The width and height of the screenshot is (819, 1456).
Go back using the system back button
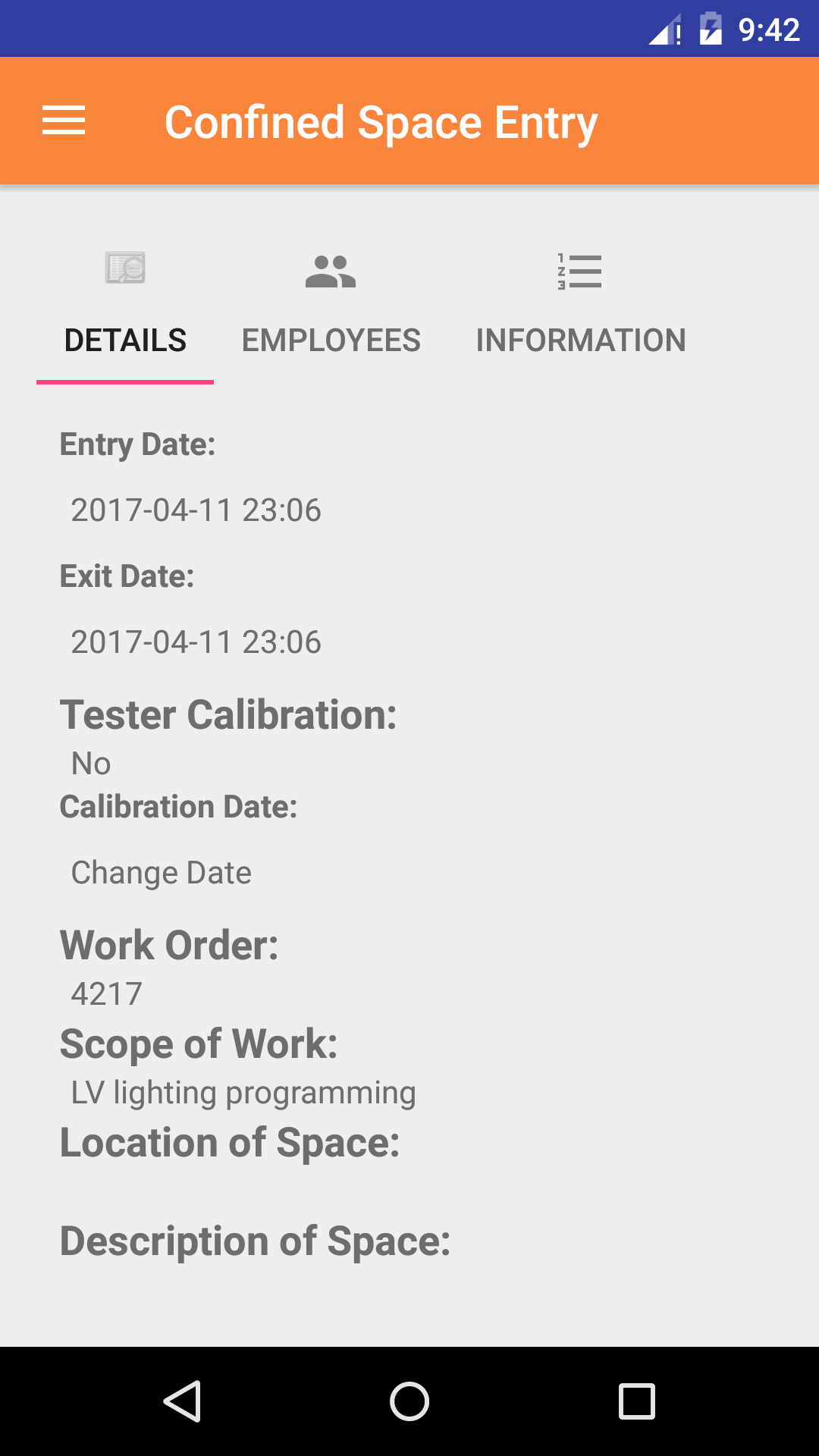click(x=182, y=1401)
